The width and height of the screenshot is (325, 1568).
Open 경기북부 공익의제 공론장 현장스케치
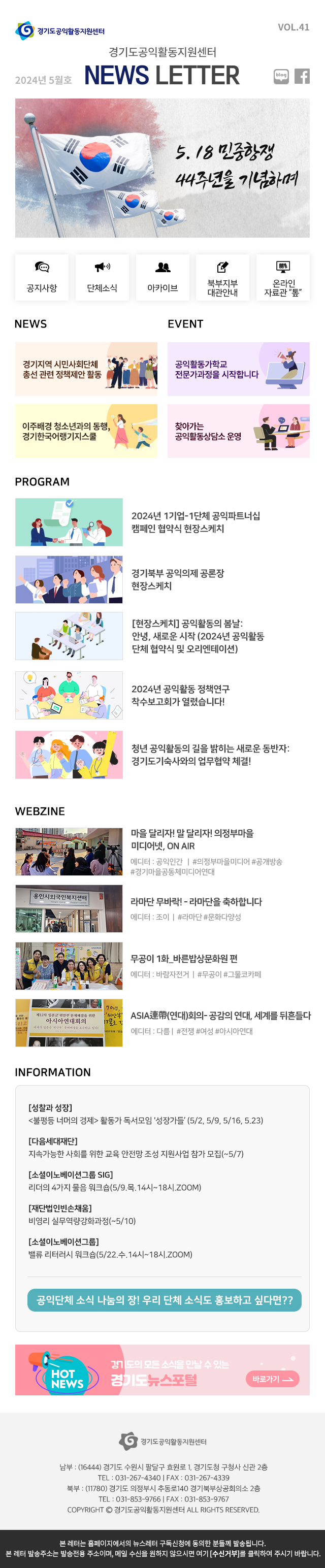pyautogui.click(x=178, y=579)
